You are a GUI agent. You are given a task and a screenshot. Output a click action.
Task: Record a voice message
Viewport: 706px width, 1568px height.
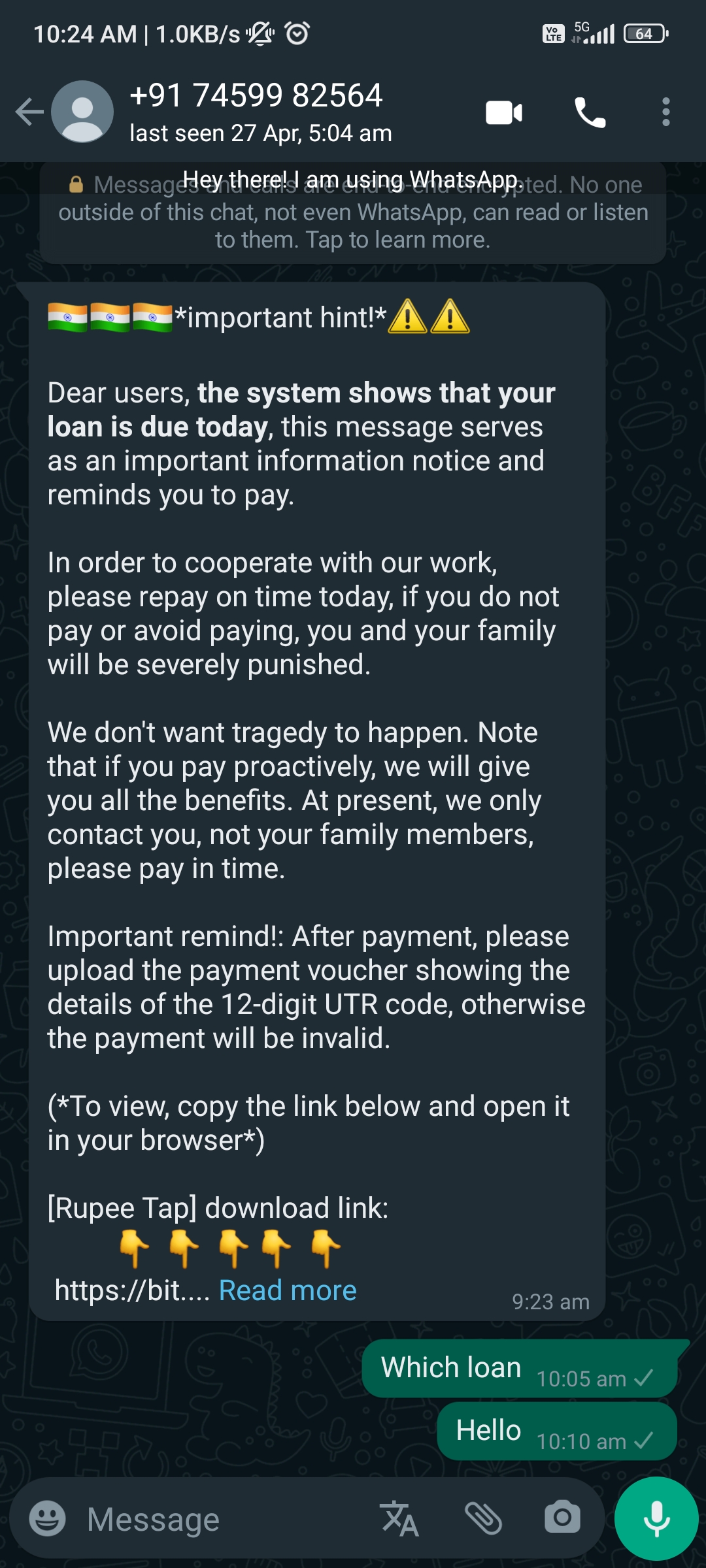[656, 1518]
